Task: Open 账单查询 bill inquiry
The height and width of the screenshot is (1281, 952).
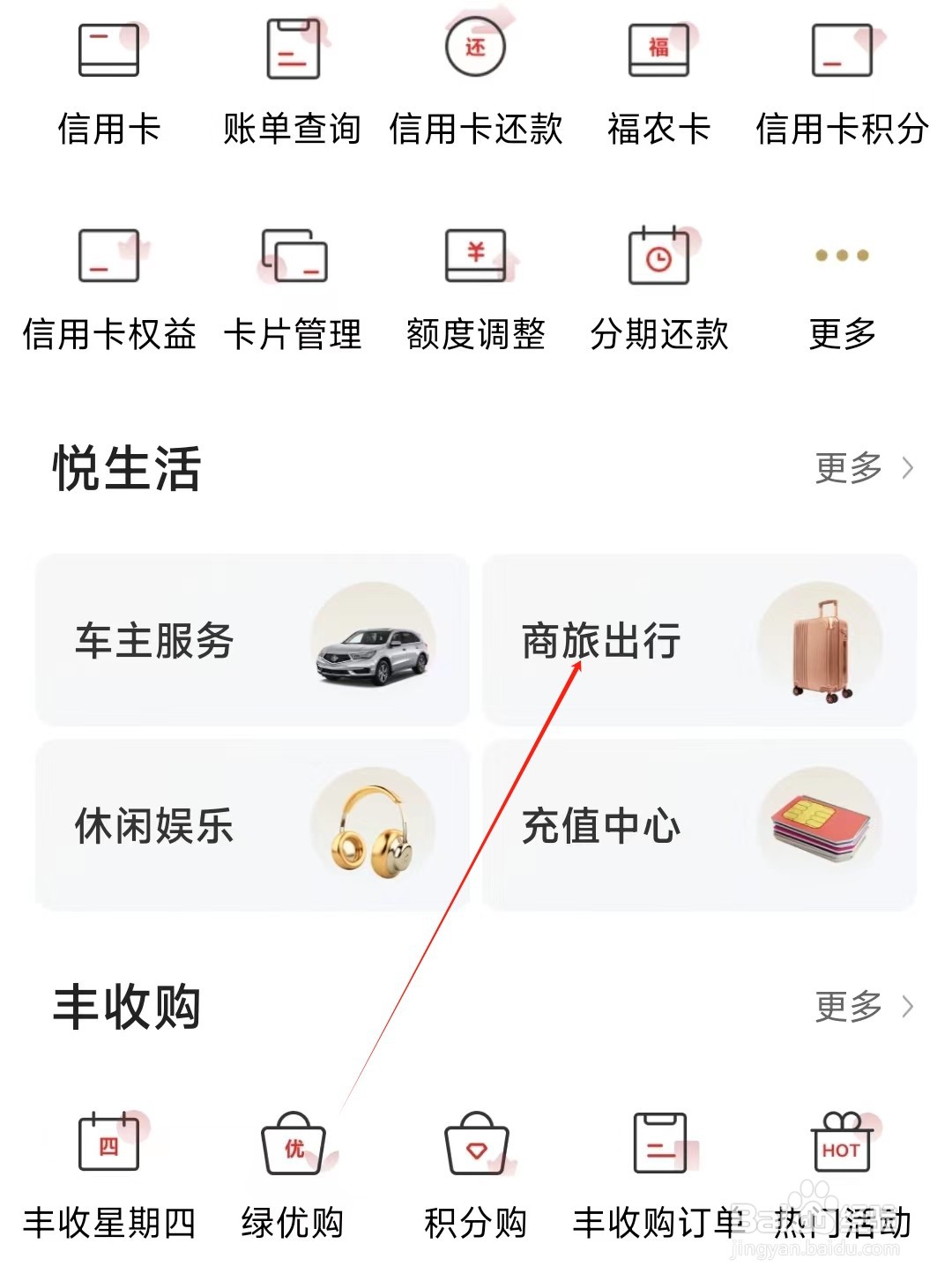Action: [293, 84]
